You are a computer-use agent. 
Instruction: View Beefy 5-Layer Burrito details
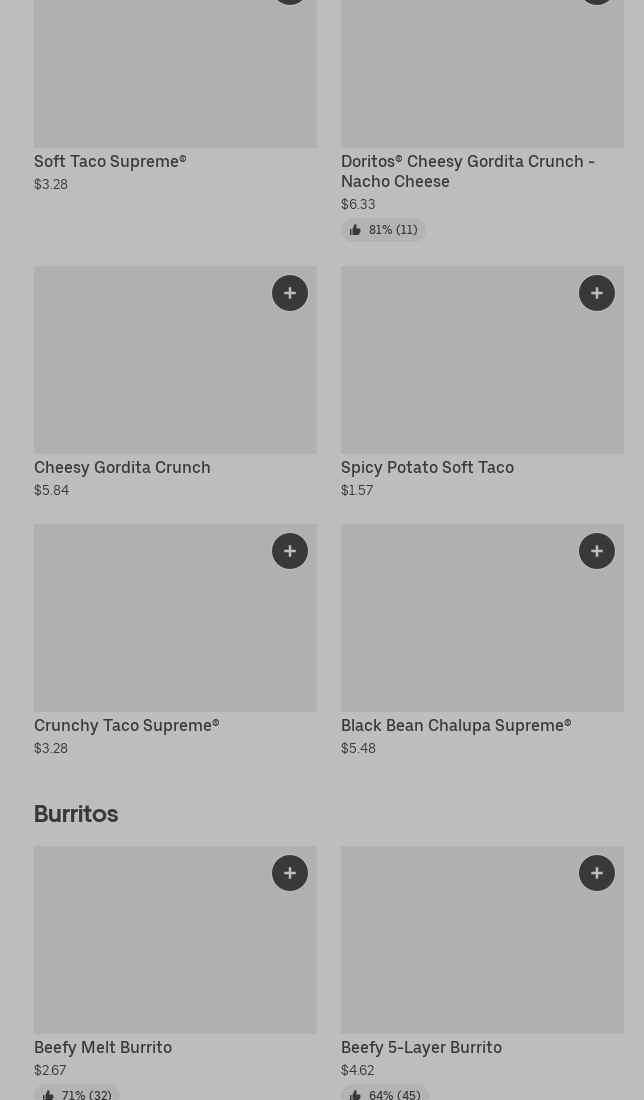pos(483,972)
